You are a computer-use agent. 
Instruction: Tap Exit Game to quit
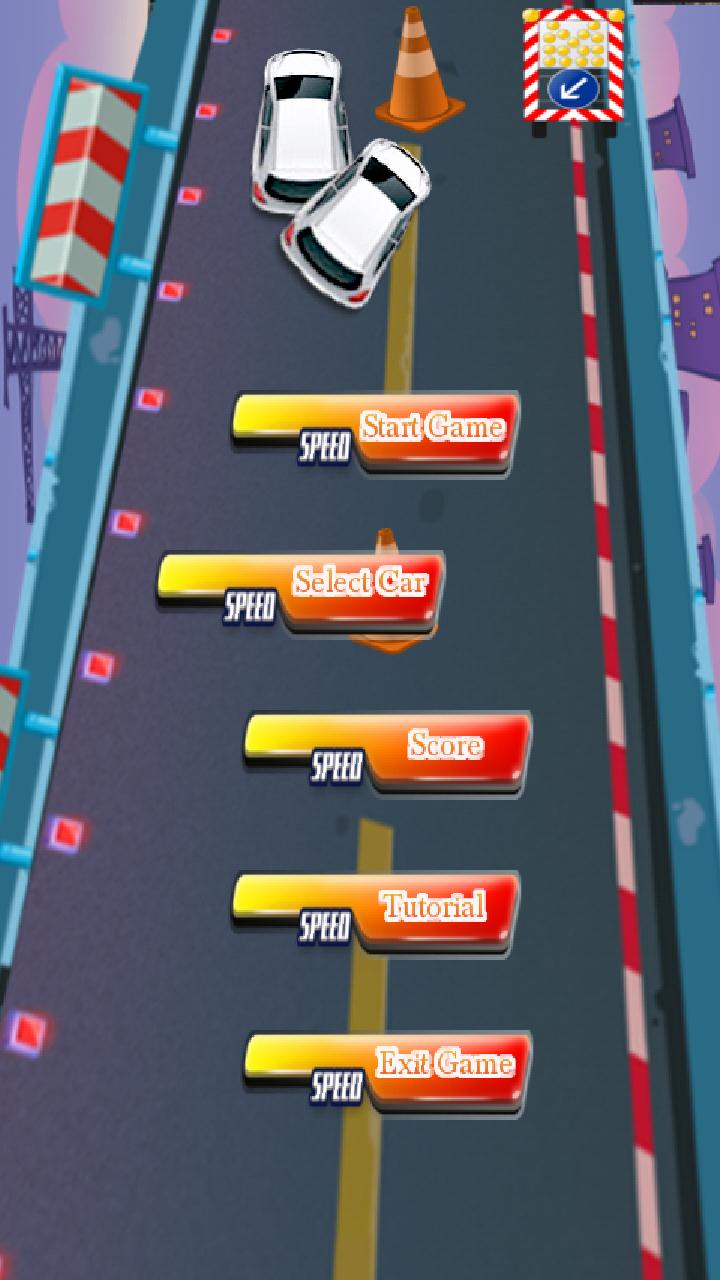point(389,1071)
